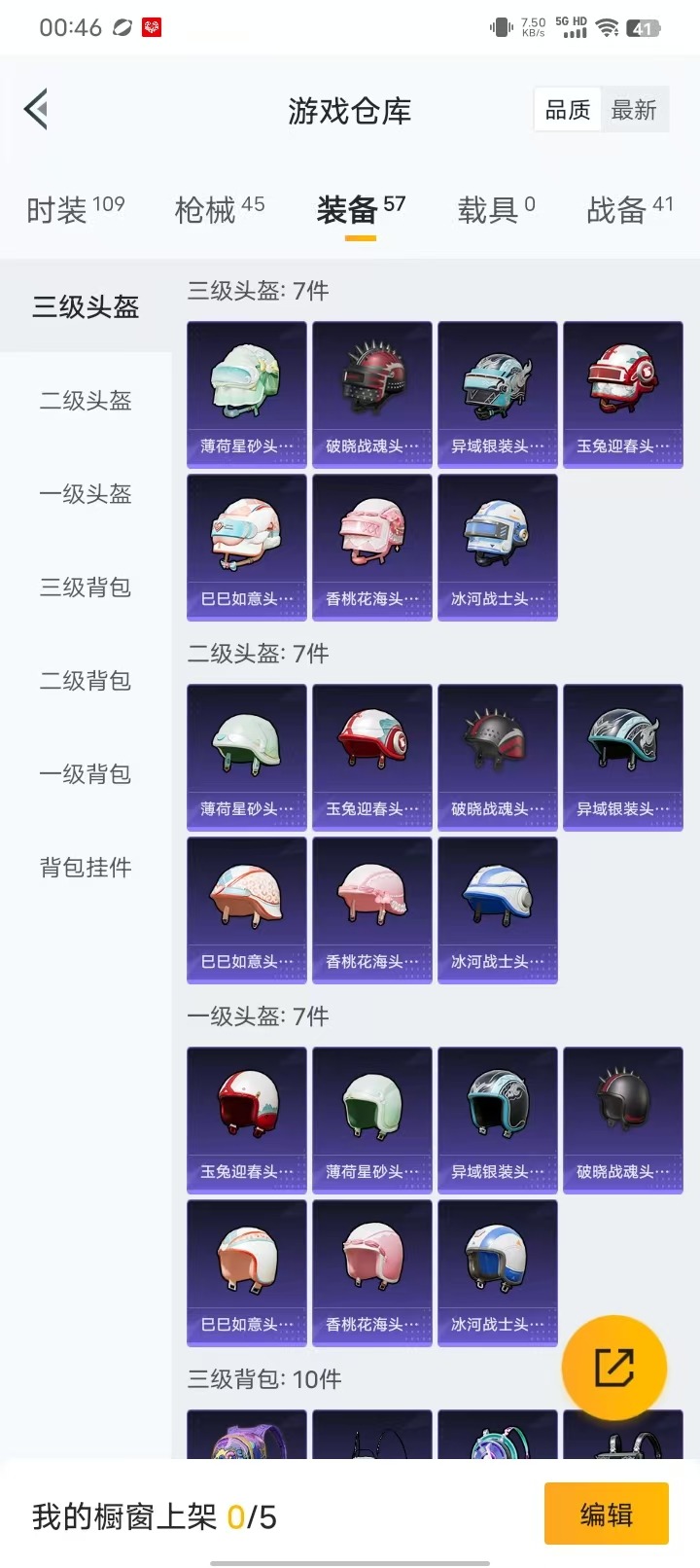Switch to the 时装 tab
Viewport: 700px width, 1568px height.
click(75, 209)
